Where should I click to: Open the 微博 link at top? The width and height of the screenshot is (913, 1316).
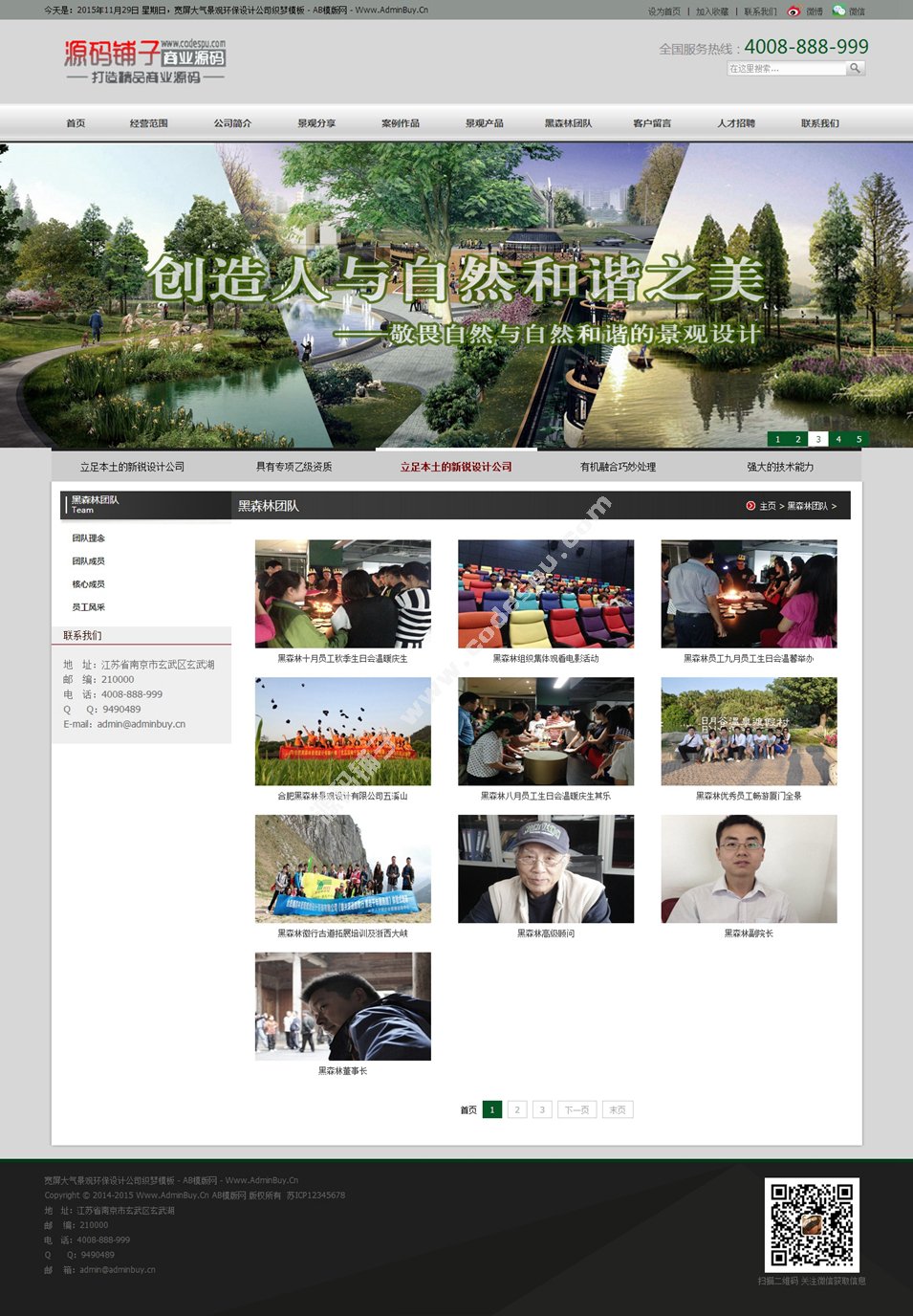(x=814, y=11)
